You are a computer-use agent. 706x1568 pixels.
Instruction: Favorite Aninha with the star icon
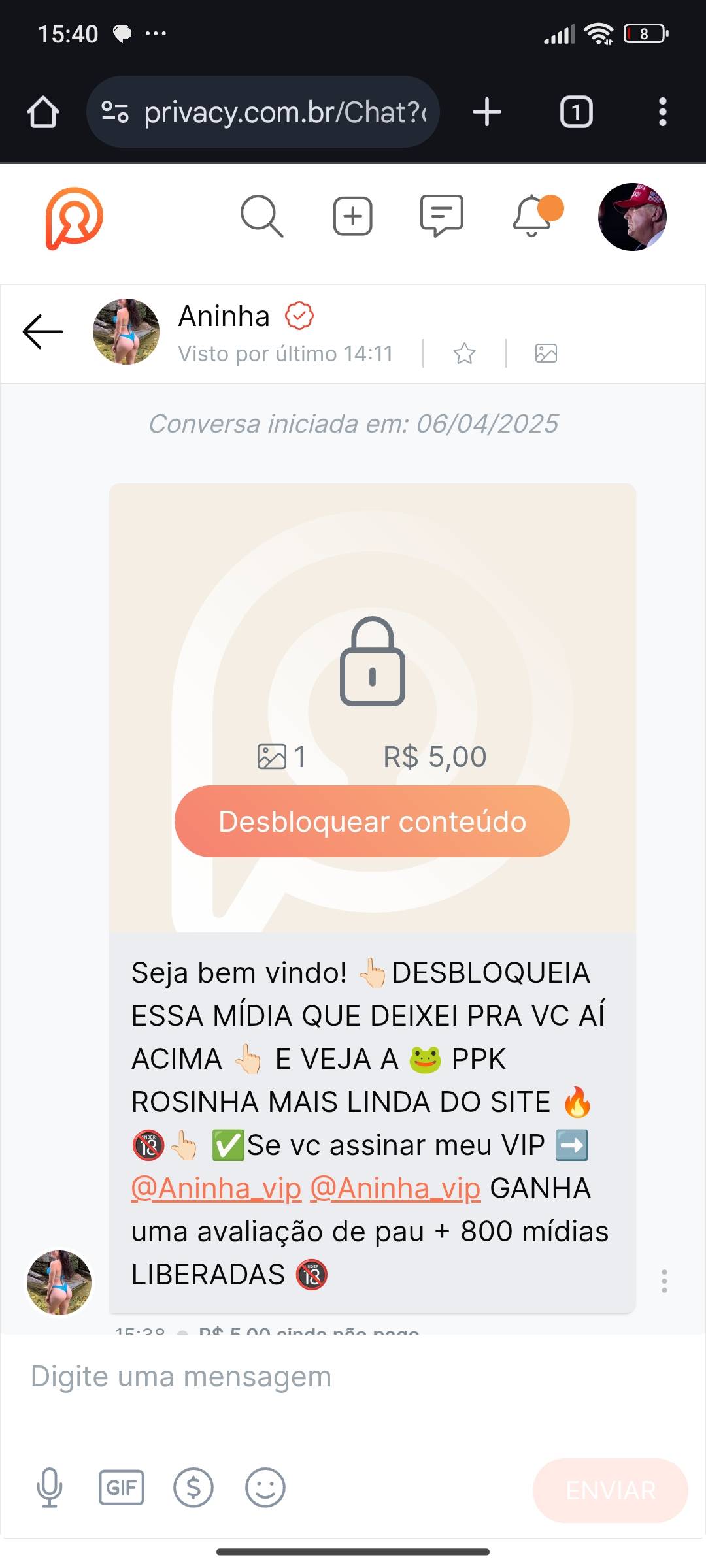(x=465, y=353)
